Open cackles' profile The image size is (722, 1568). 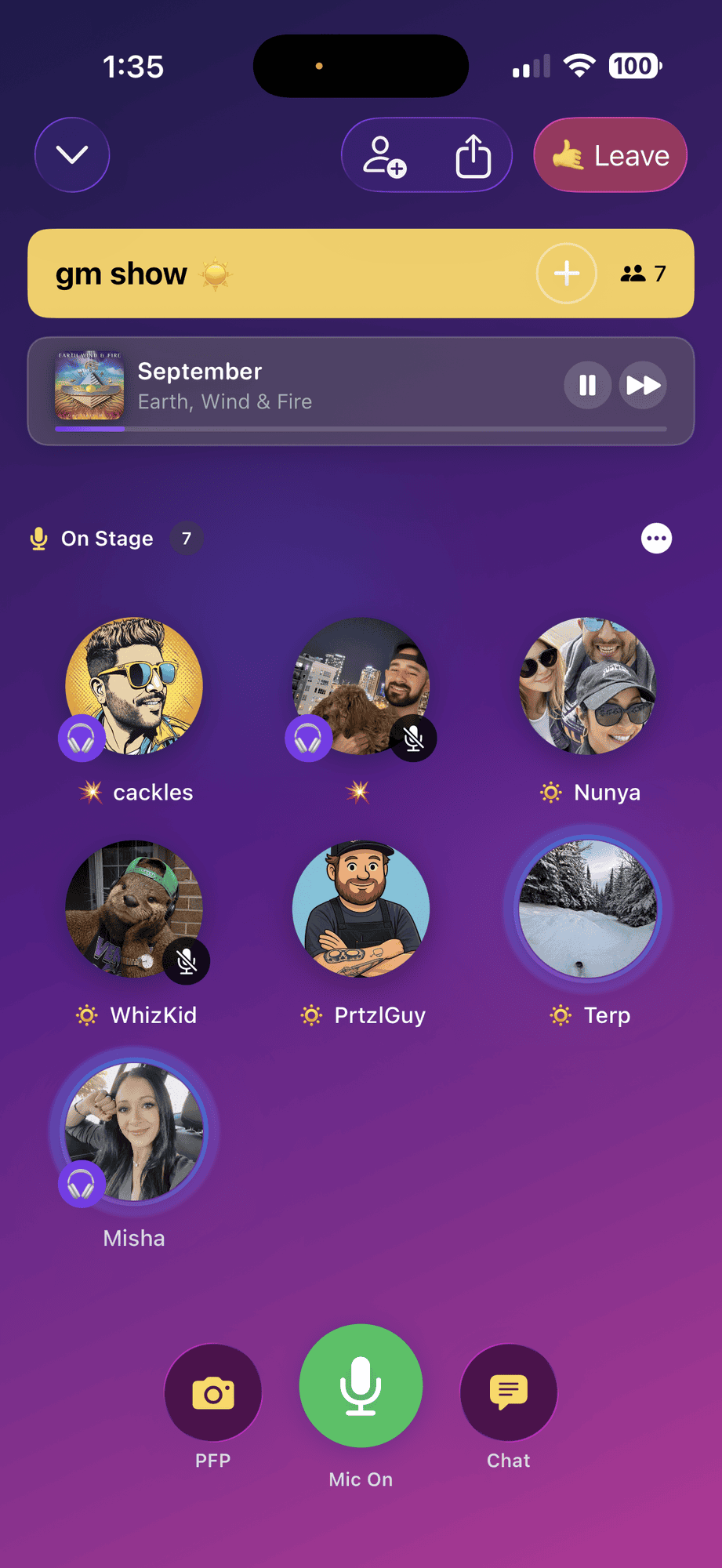[134, 686]
